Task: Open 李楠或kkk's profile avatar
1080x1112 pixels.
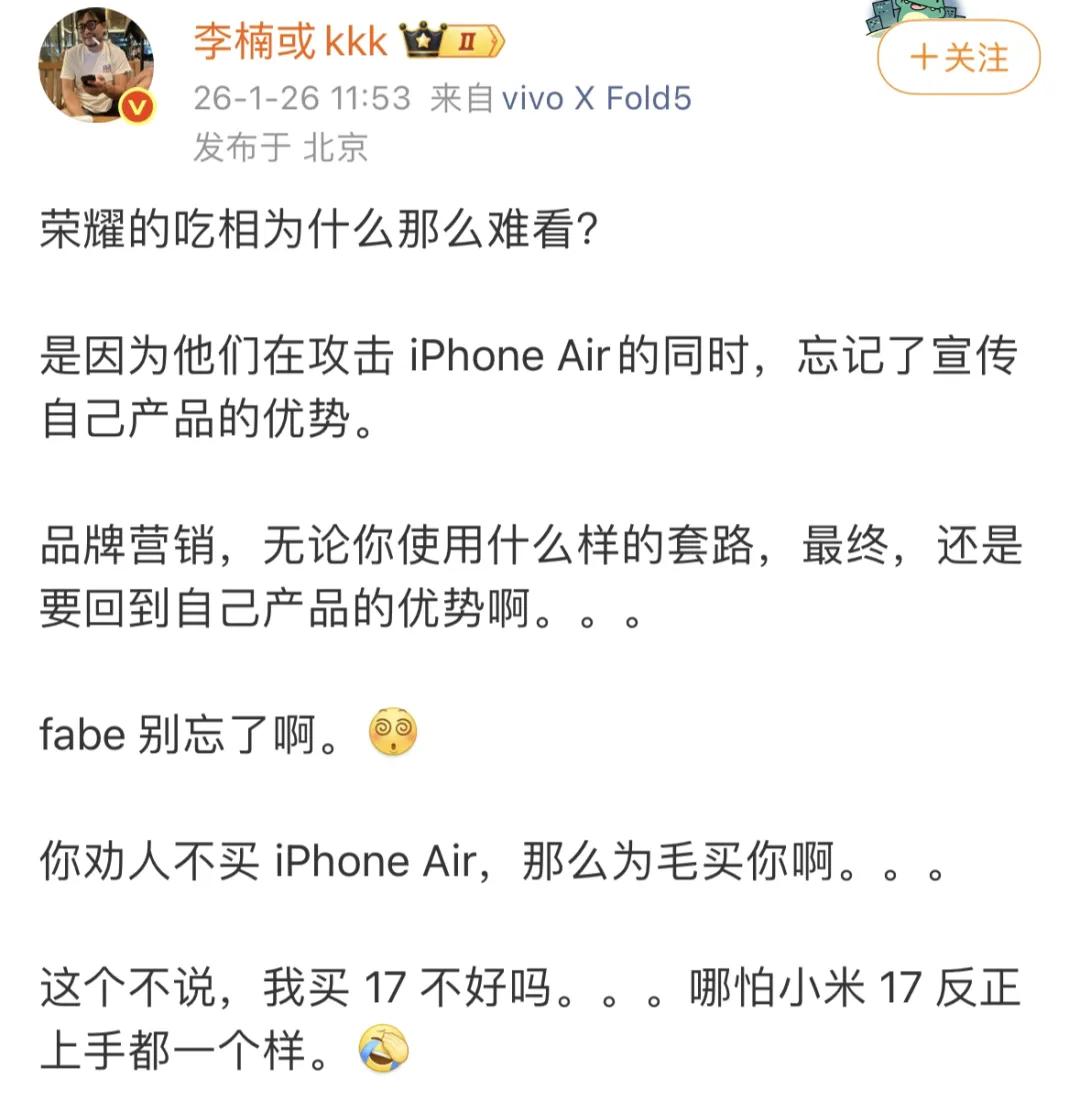Action: (x=96, y=66)
